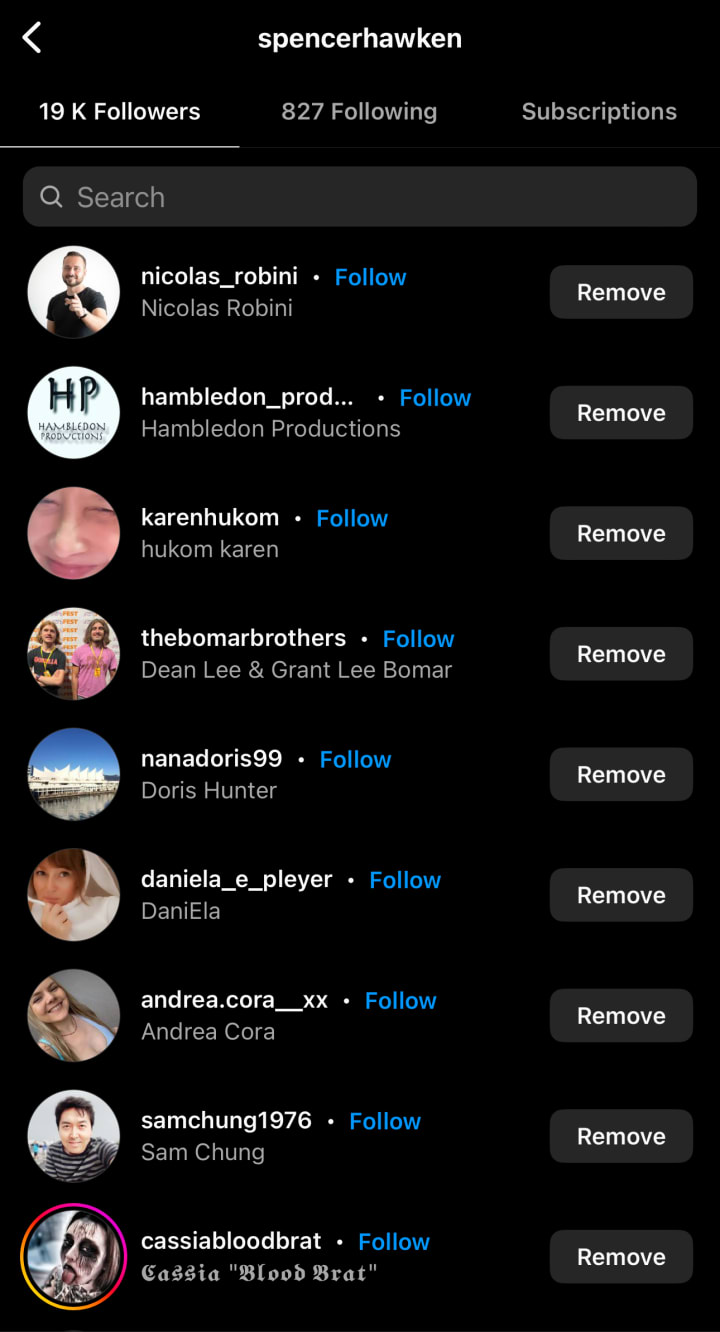Follow karenhukom back
The image size is (720, 1332).
(352, 518)
